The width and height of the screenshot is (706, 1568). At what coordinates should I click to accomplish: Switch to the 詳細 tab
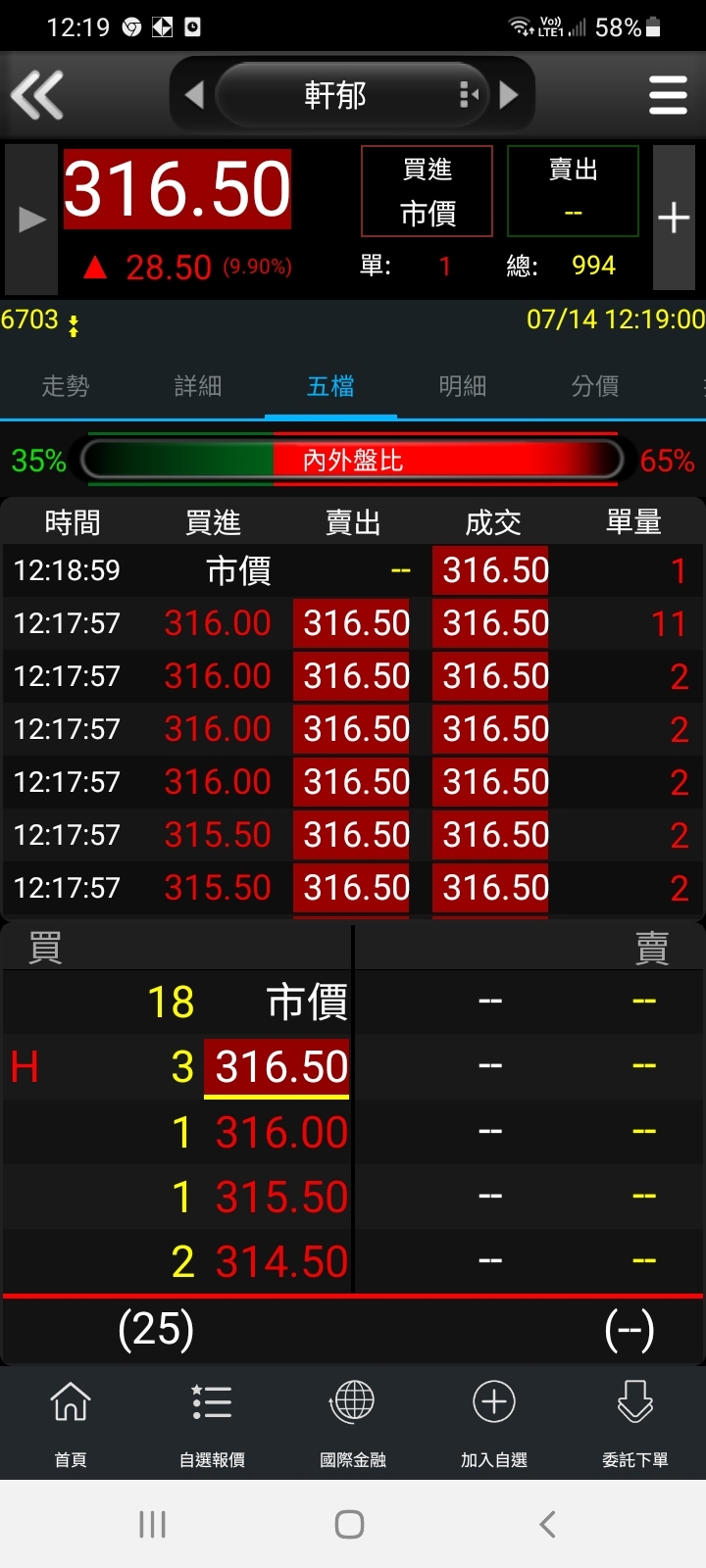pos(198,386)
